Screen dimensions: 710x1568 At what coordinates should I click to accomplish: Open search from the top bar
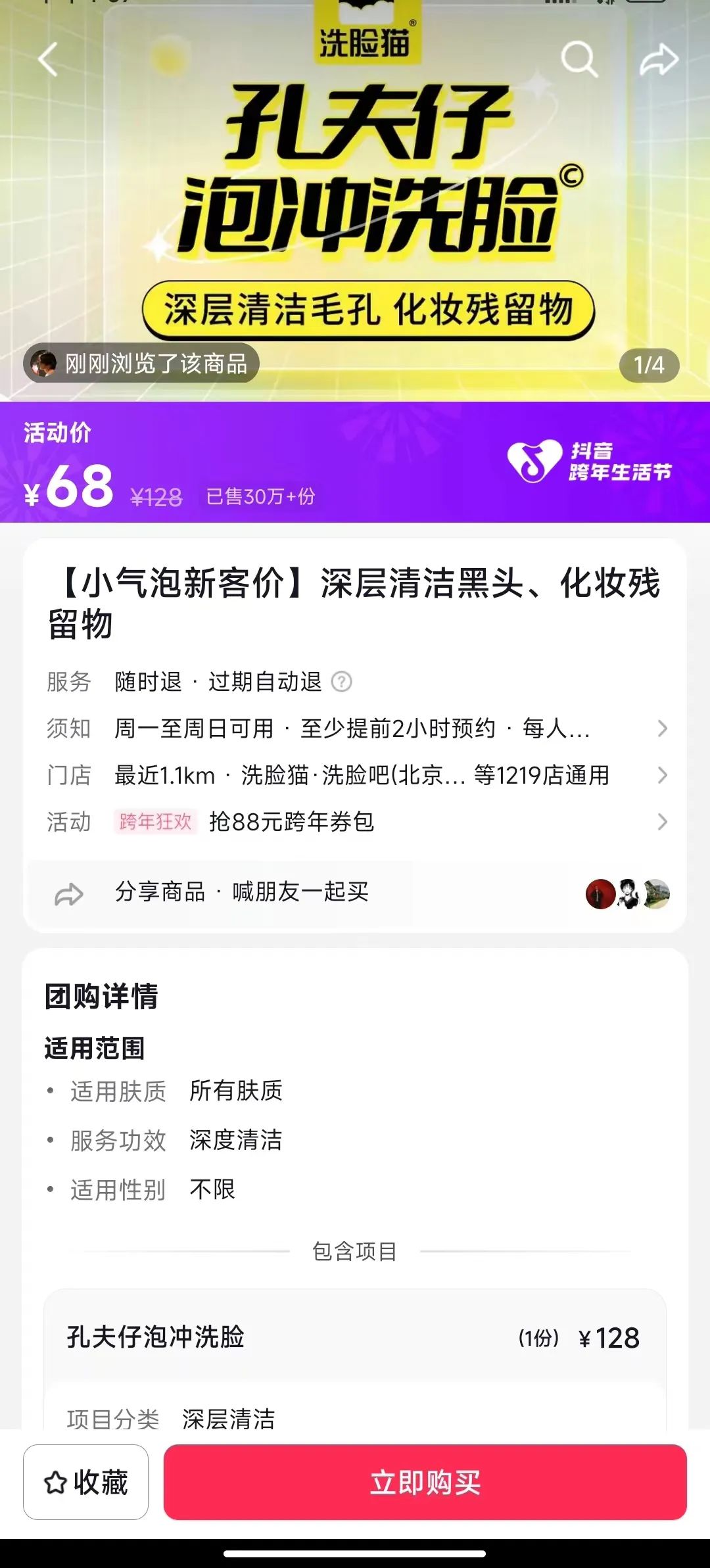coord(579,59)
